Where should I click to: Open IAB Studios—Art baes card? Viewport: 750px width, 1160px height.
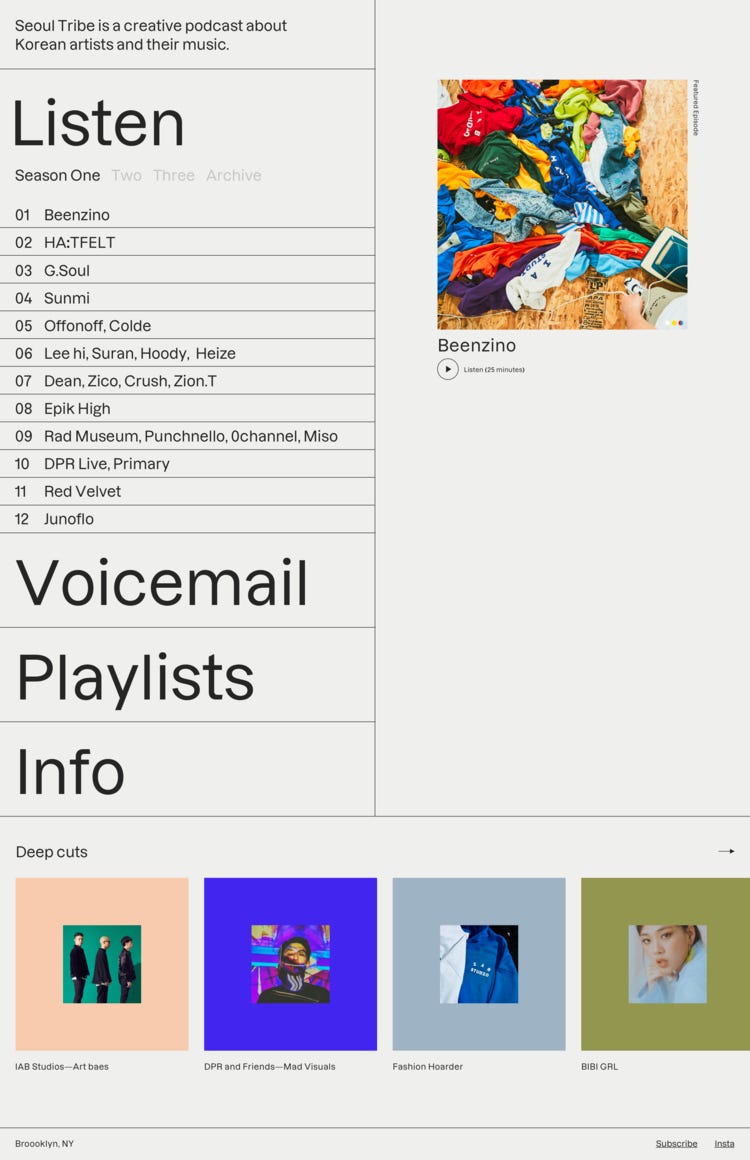pyautogui.click(x=102, y=964)
